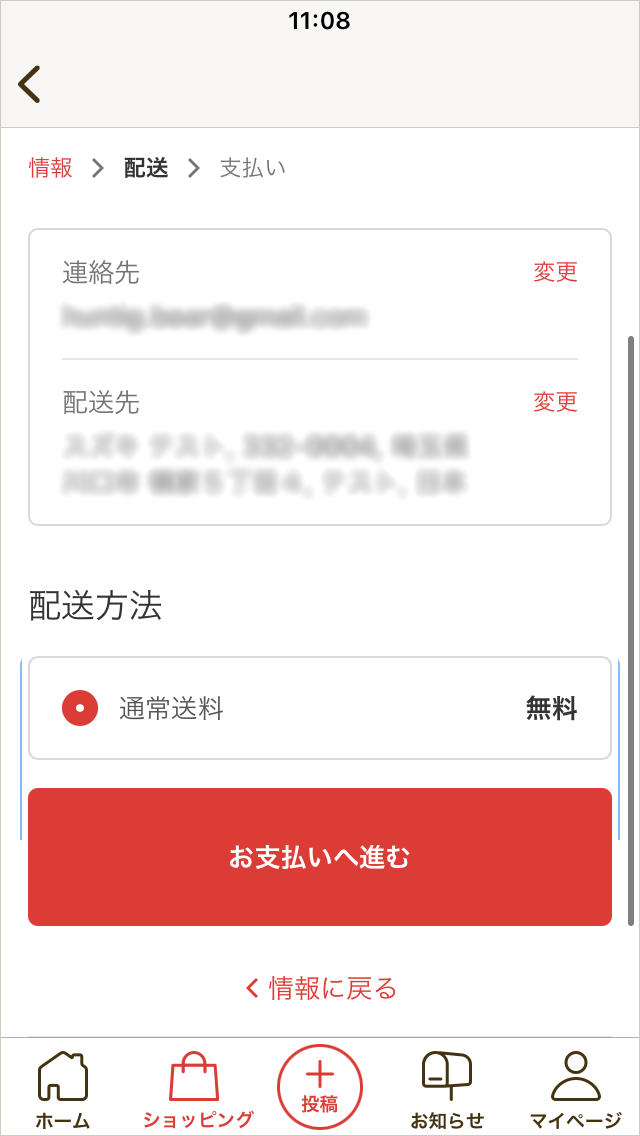640x1136 pixels.
Task: Proceed with お支払いへ進む button
Action: [x=320, y=857]
